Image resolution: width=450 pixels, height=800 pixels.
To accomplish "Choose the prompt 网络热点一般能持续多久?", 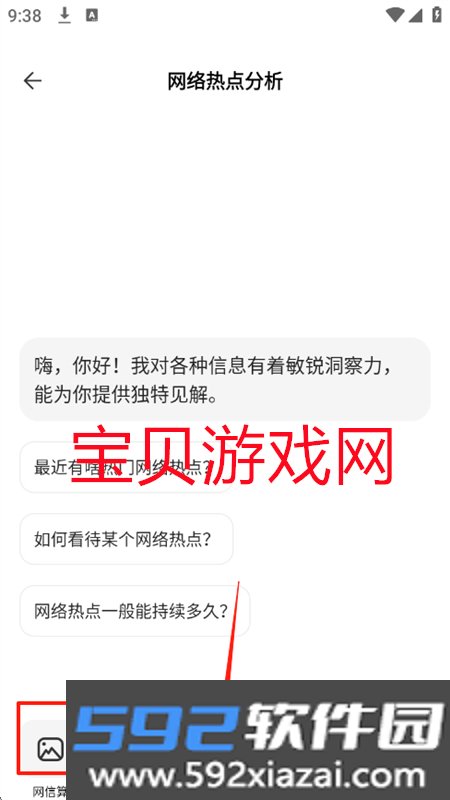I will pyautogui.click(x=135, y=611).
